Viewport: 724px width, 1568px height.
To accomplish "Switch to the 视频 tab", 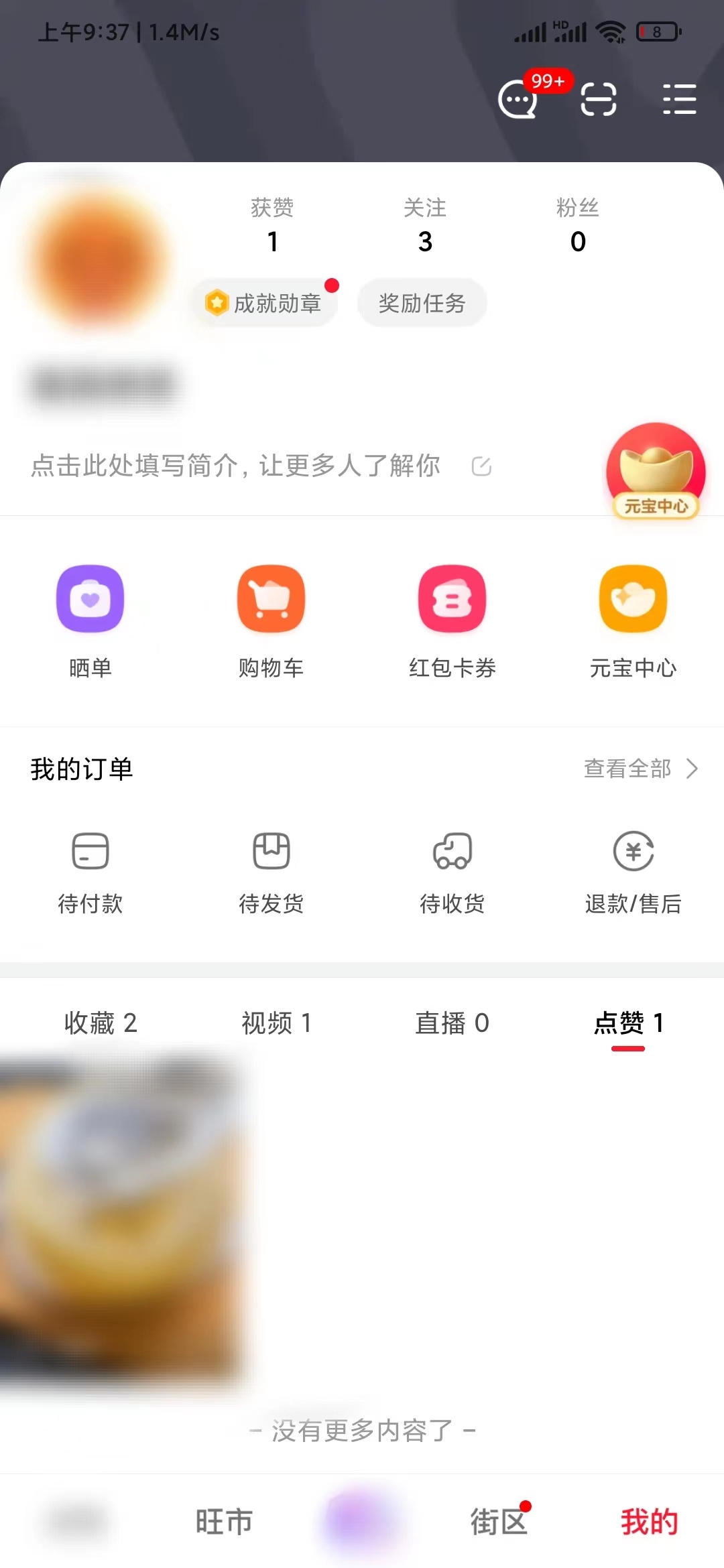I will pyautogui.click(x=275, y=1023).
